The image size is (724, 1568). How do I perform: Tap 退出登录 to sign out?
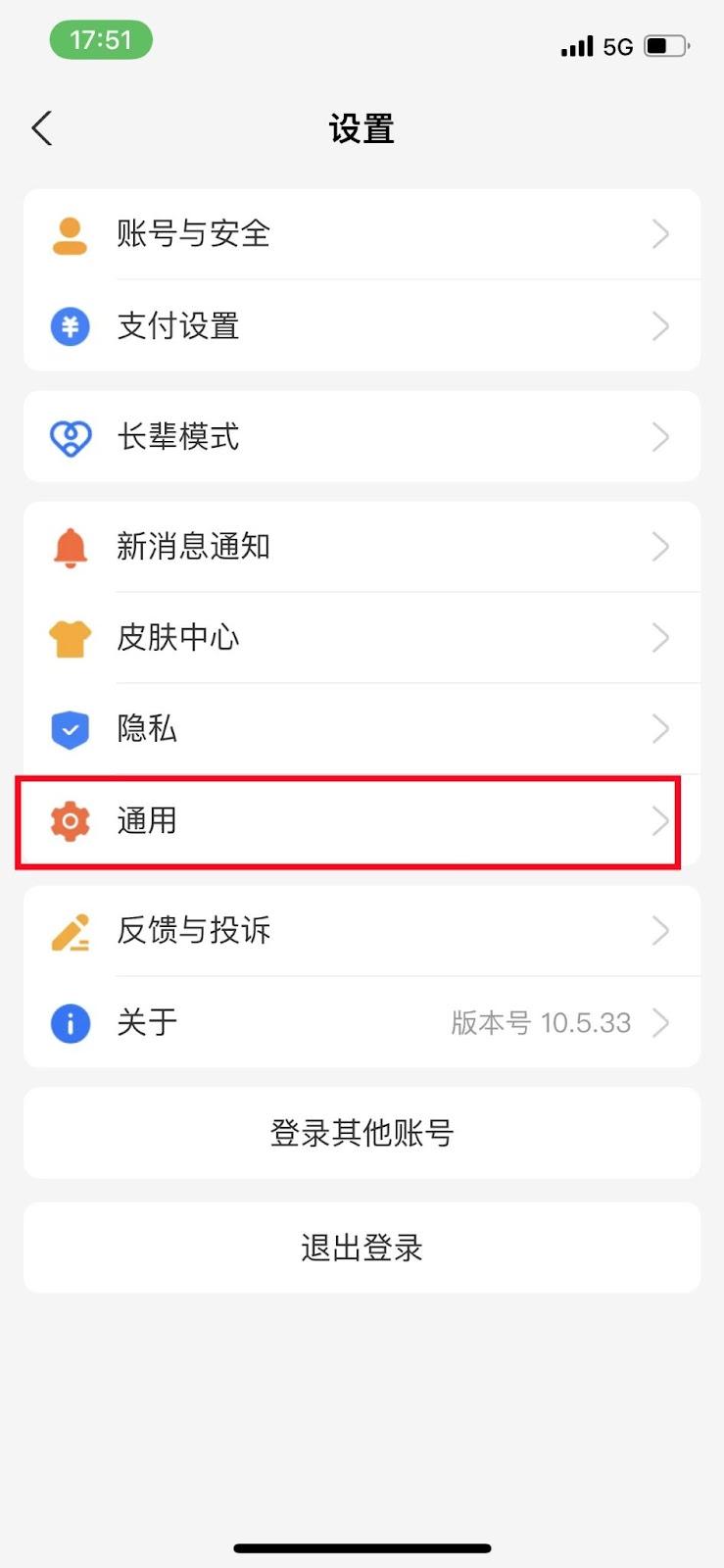pos(362,1249)
